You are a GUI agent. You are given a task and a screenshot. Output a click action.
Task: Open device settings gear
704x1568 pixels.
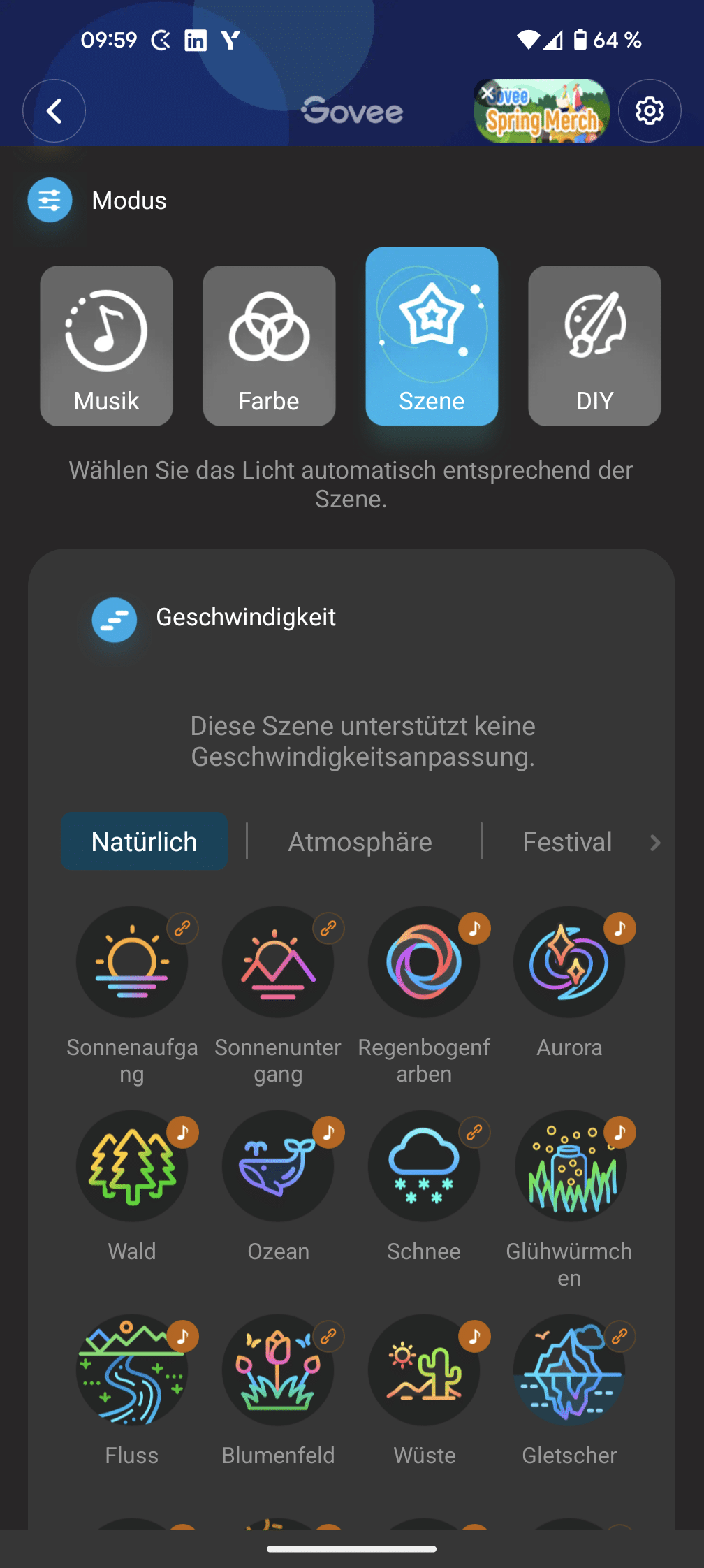pyautogui.click(x=650, y=111)
